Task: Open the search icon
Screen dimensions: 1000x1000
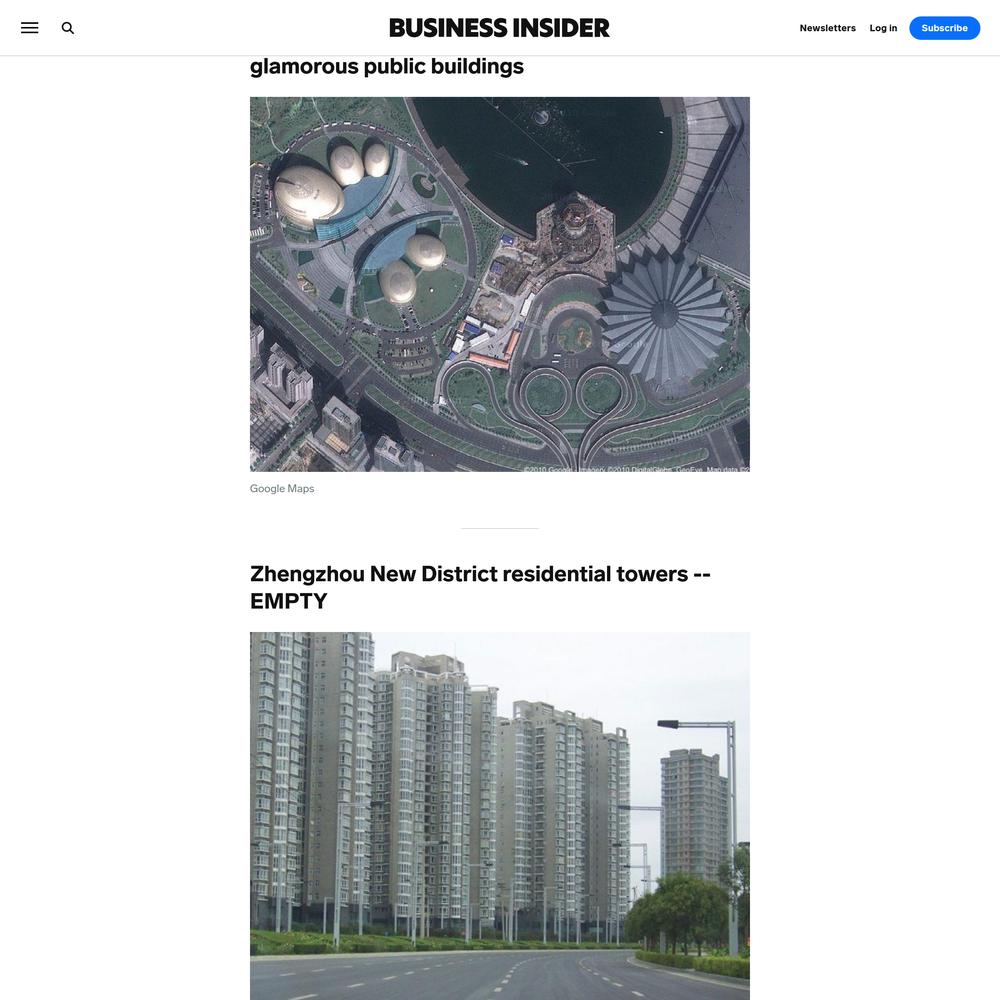Action: (x=68, y=28)
